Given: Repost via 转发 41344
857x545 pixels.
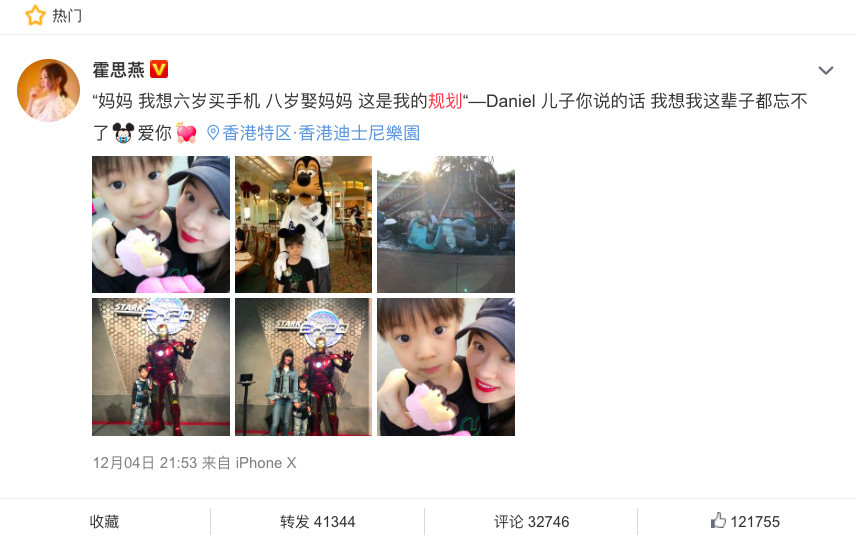Looking at the screenshot, I should (318, 522).
